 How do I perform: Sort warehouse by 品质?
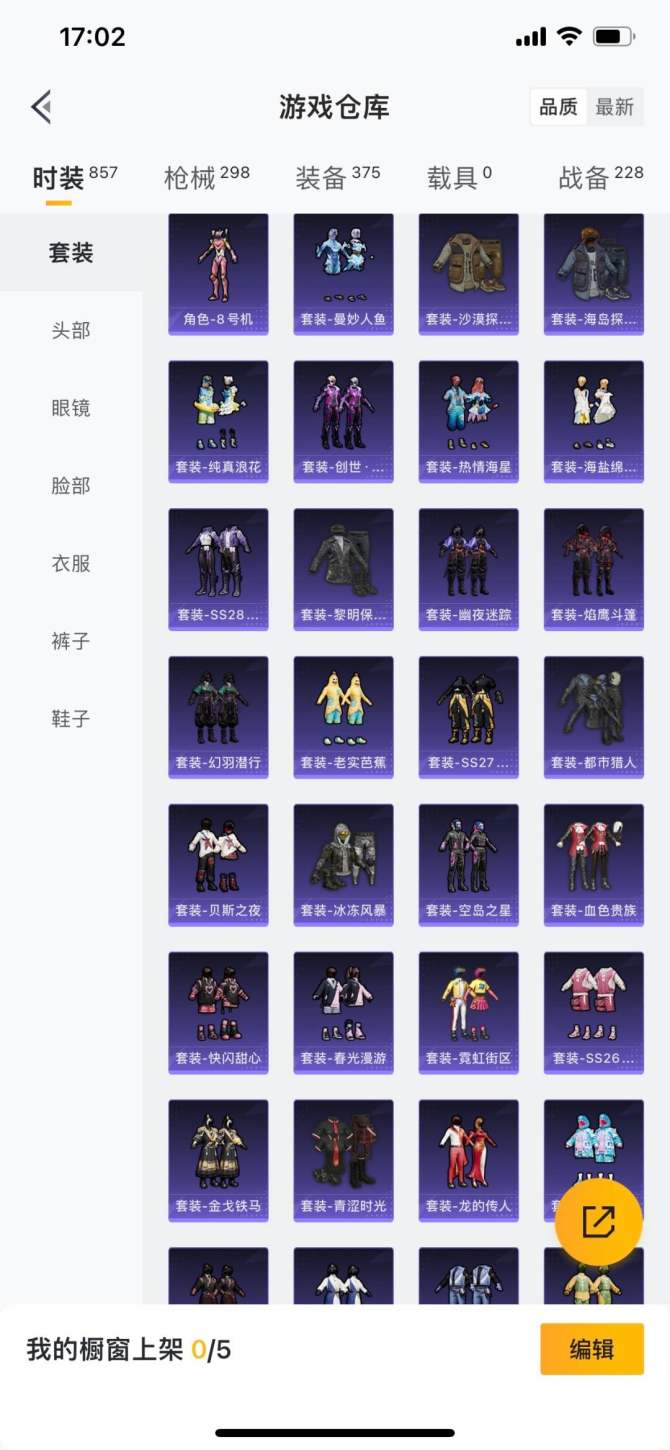click(558, 107)
